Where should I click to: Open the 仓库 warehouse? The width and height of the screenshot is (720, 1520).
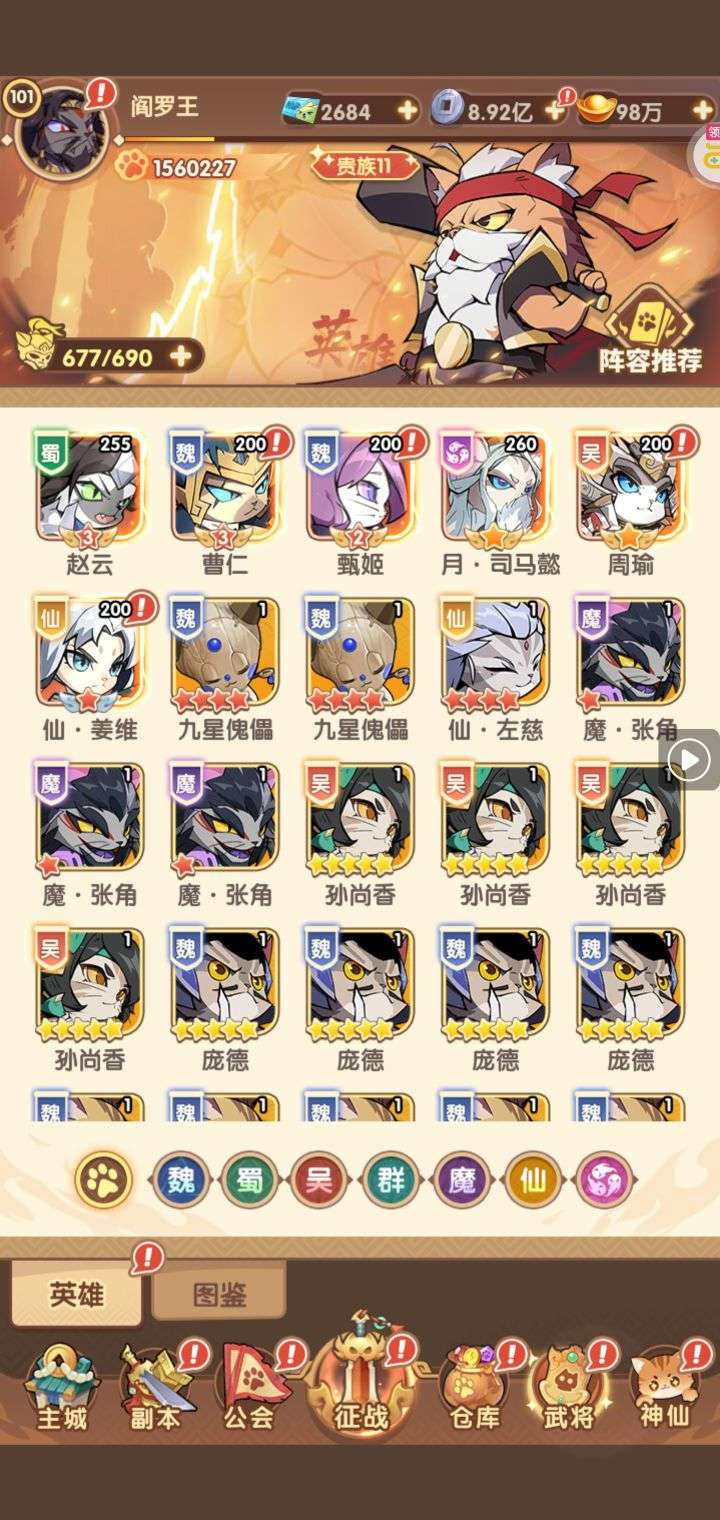point(474,1388)
